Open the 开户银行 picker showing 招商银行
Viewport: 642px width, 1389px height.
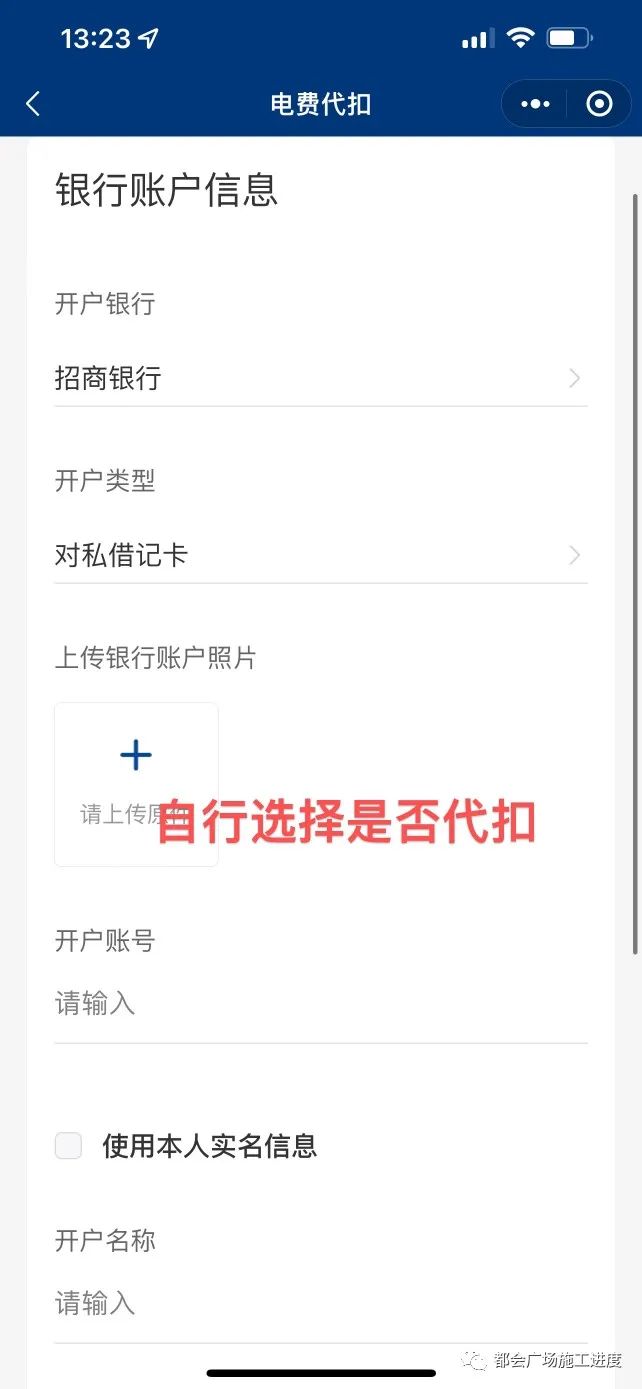click(321, 378)
